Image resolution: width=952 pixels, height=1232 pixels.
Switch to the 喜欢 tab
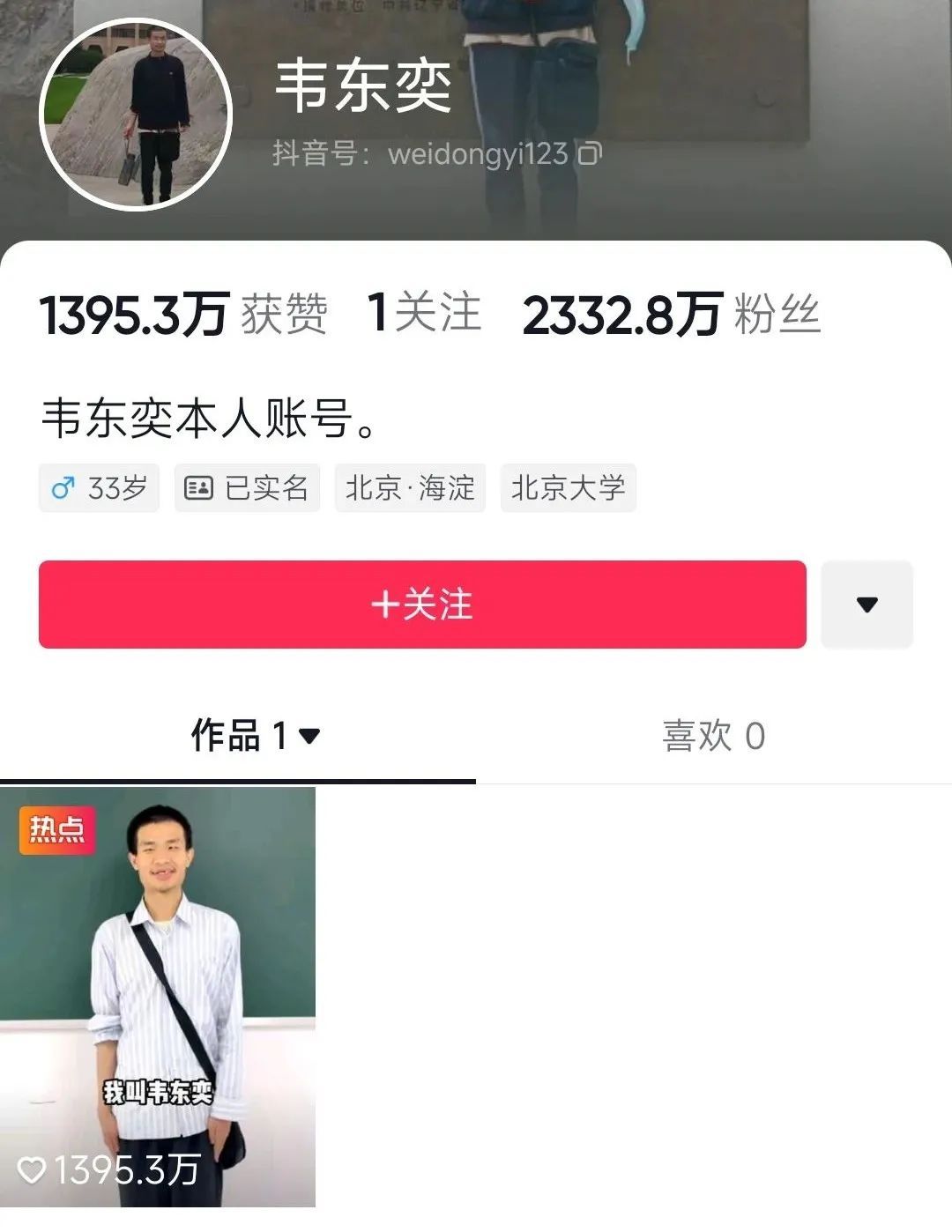[x=716, y=737]
